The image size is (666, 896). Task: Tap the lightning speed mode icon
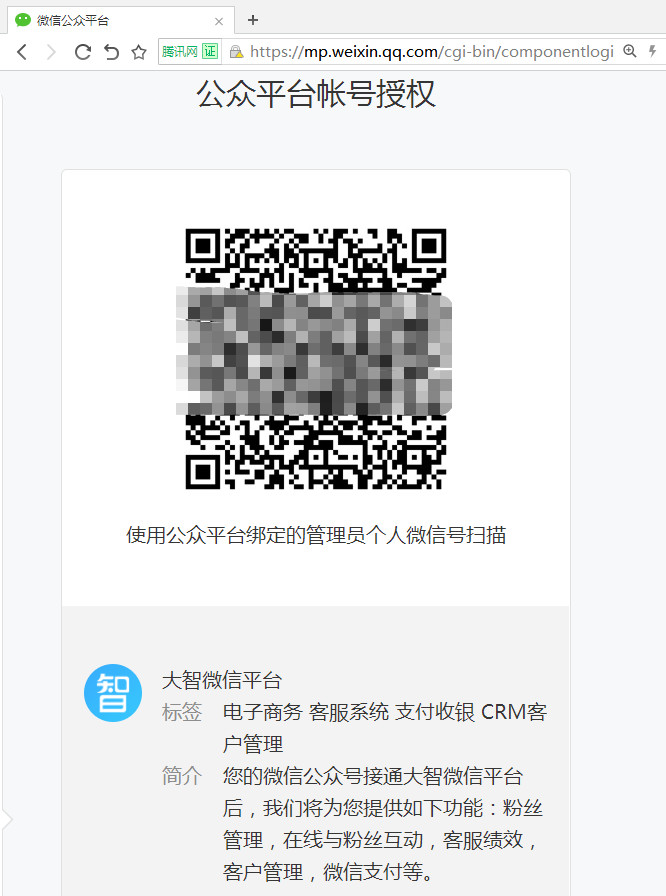tap(652, 51)
